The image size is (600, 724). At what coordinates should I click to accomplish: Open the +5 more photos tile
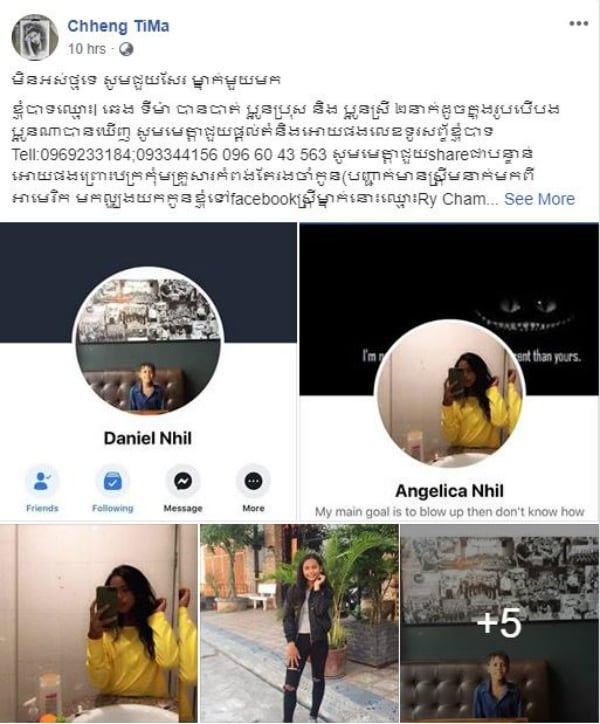pos(498,623)
